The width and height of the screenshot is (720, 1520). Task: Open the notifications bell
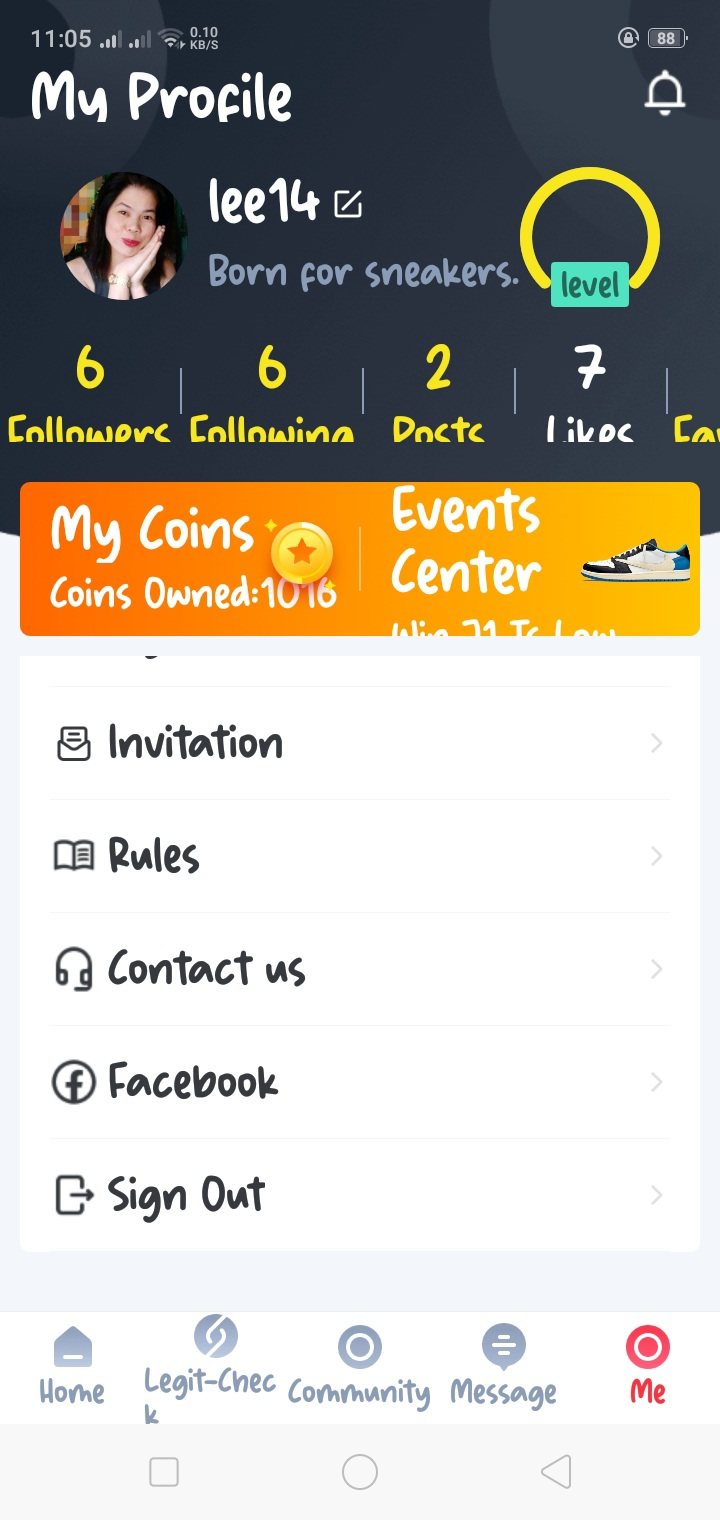click(664, 94)
